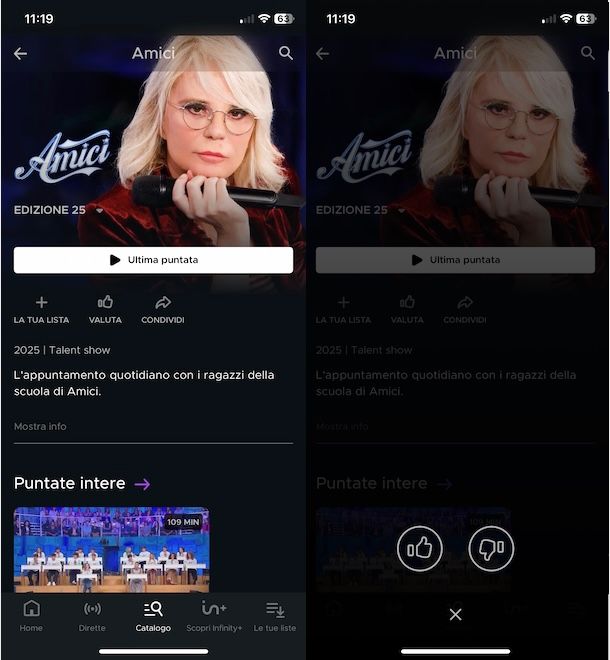
Task: Expand the Edizione 25 season dropdown
Action: (x=99, y=211)
